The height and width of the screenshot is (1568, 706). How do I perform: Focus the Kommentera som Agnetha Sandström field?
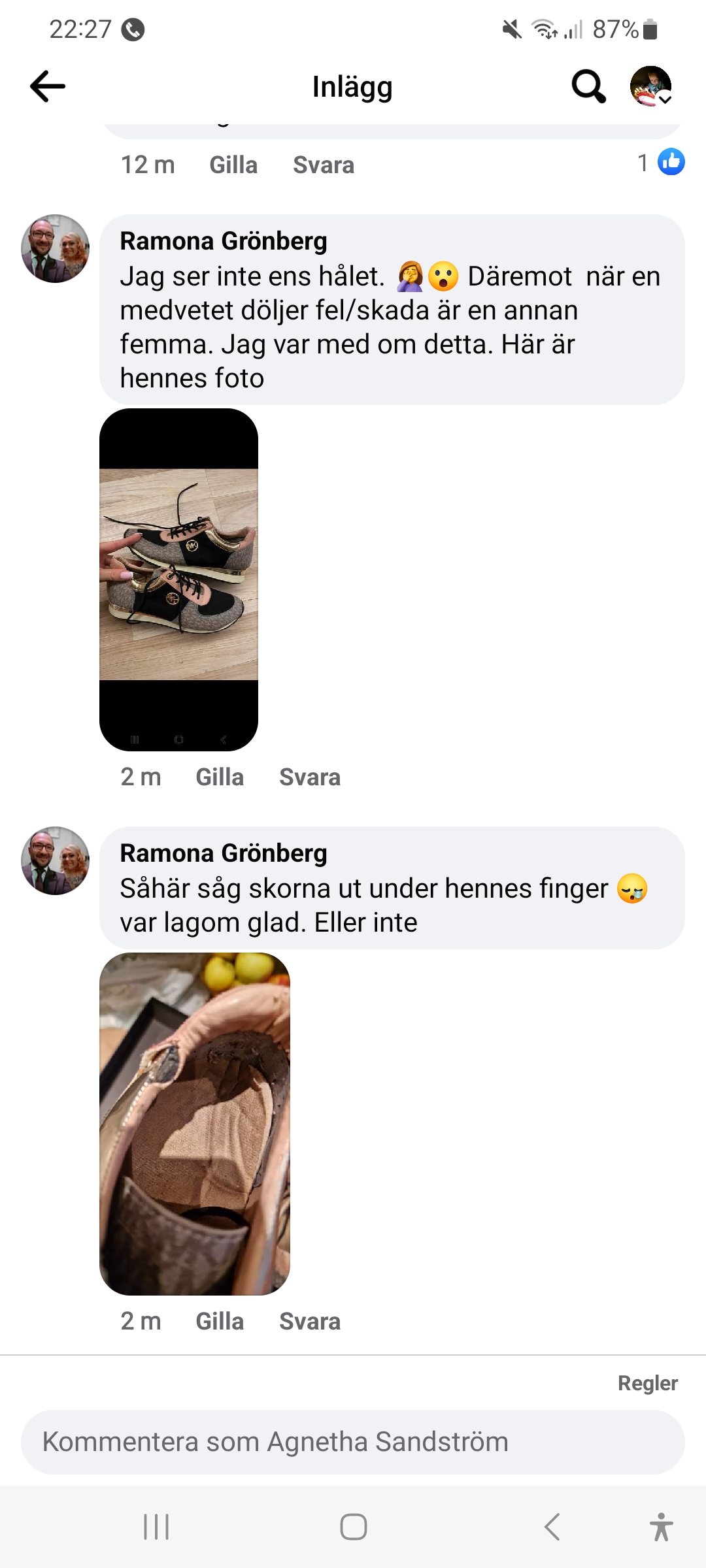[x=353, y=1442]
